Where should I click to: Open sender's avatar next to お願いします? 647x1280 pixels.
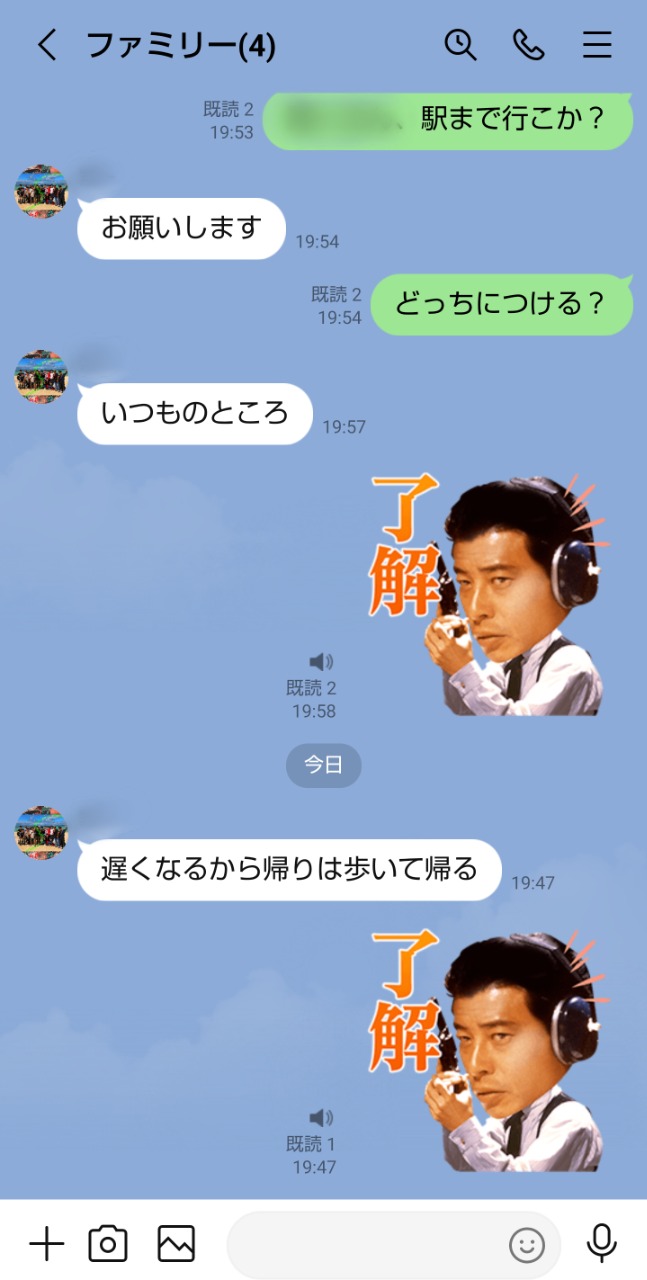(41, 191)
